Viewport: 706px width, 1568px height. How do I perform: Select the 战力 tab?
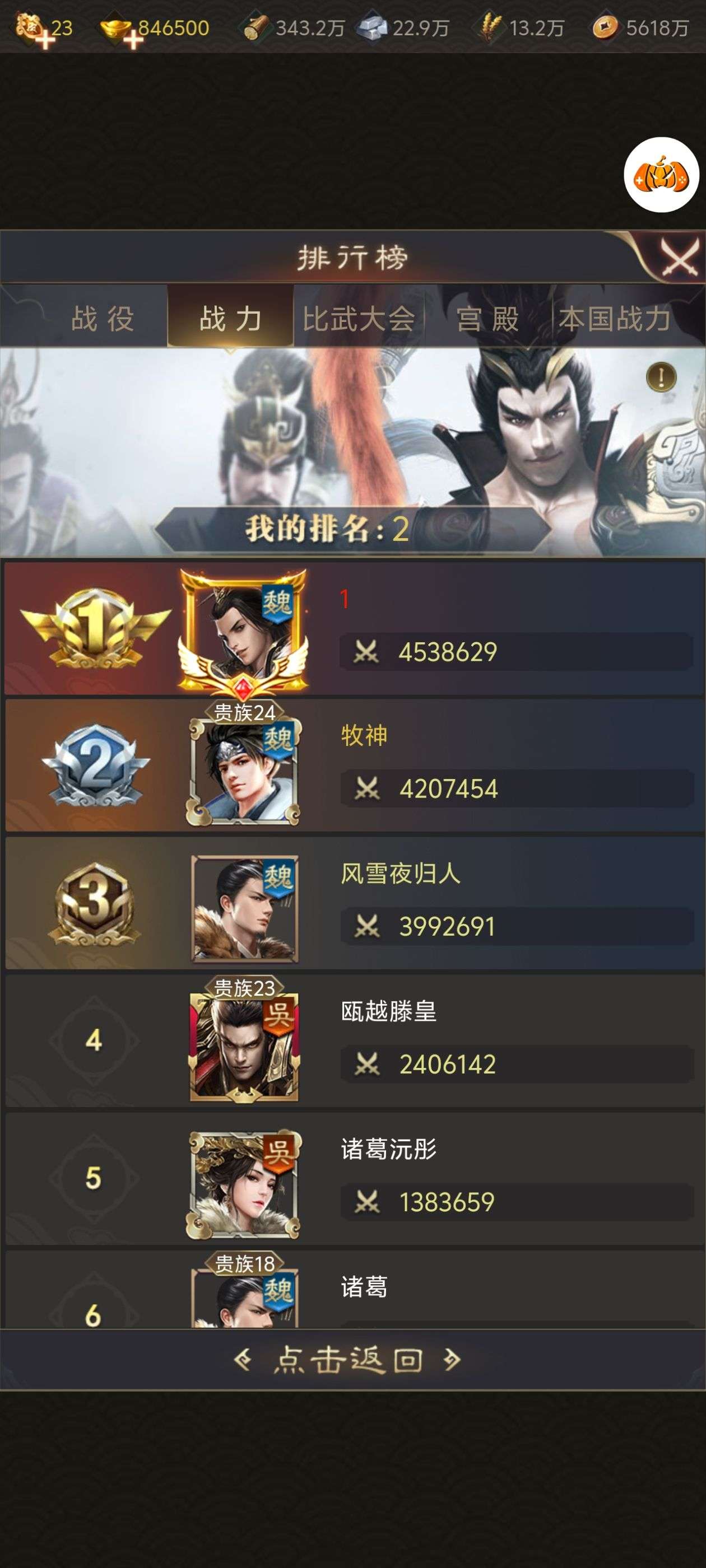coord(230,318)
